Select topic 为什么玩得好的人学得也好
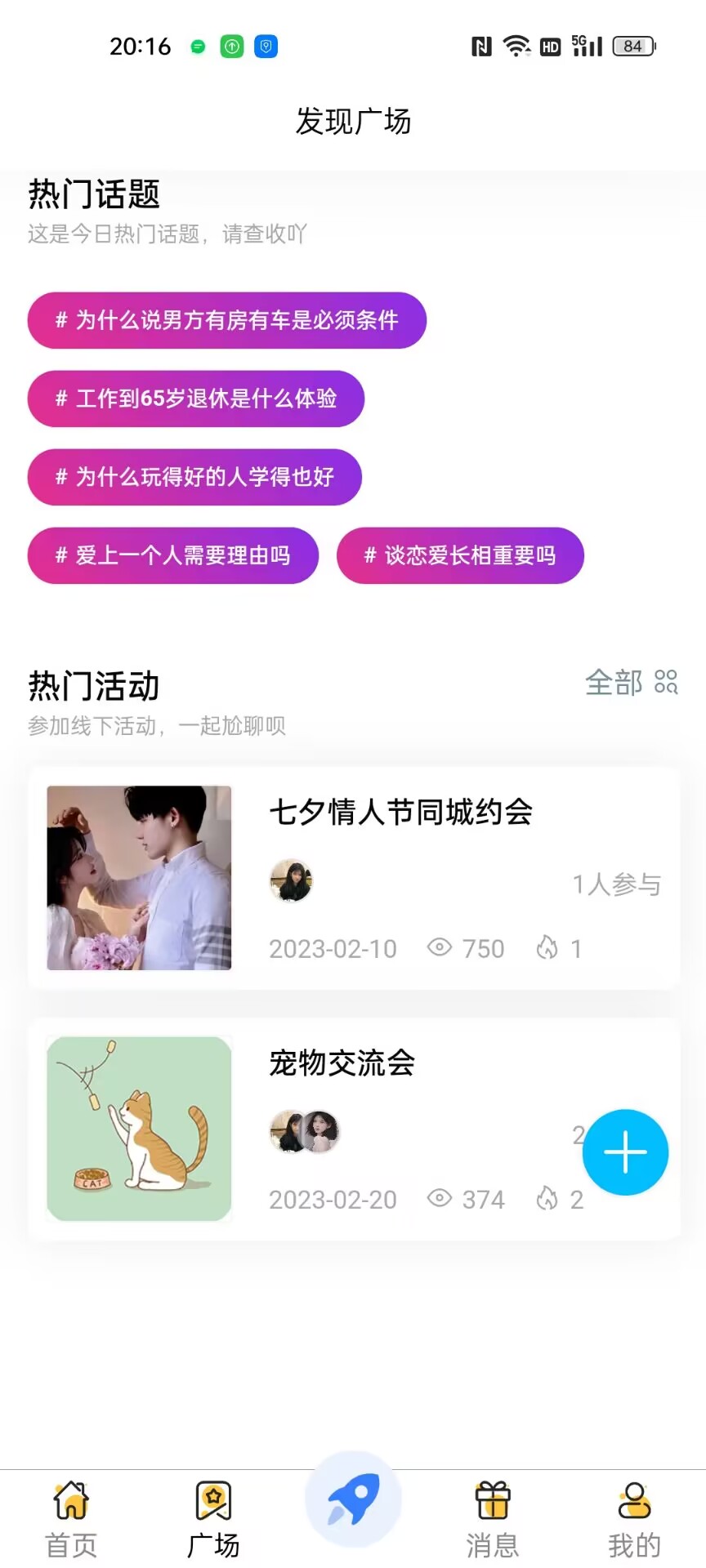Viewport: 706px width, 1568px height. pos(194,477)
